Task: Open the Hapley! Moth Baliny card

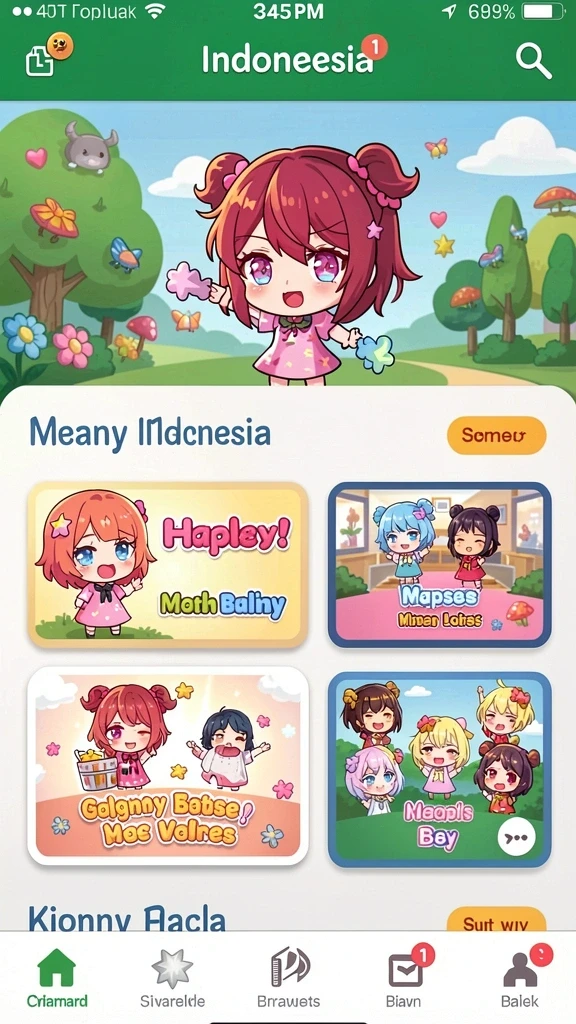Action: [168, 565]
